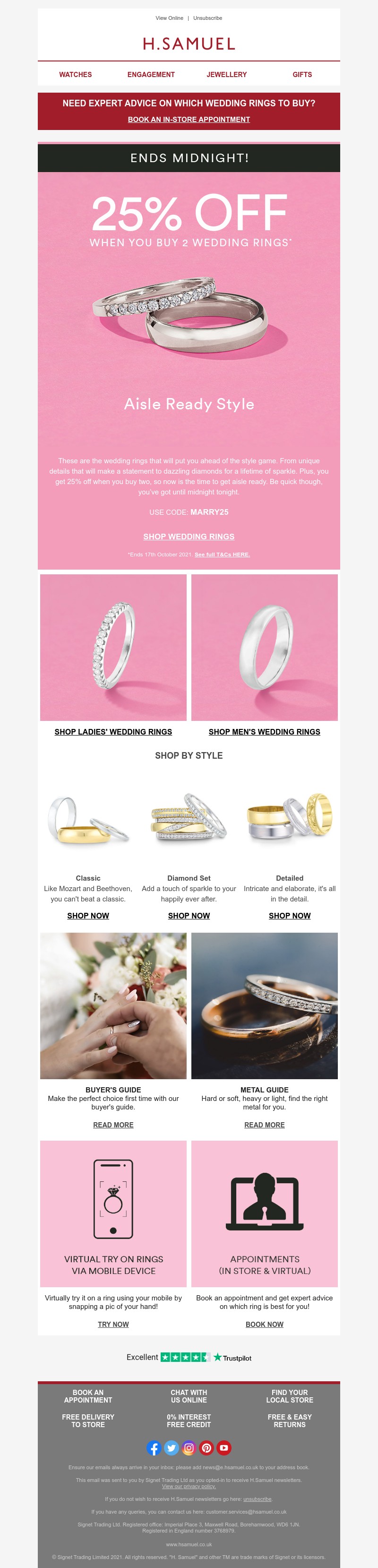Read more about the Metal Guide
The height and width of the screenshot is (1568, 378).
264,1125
